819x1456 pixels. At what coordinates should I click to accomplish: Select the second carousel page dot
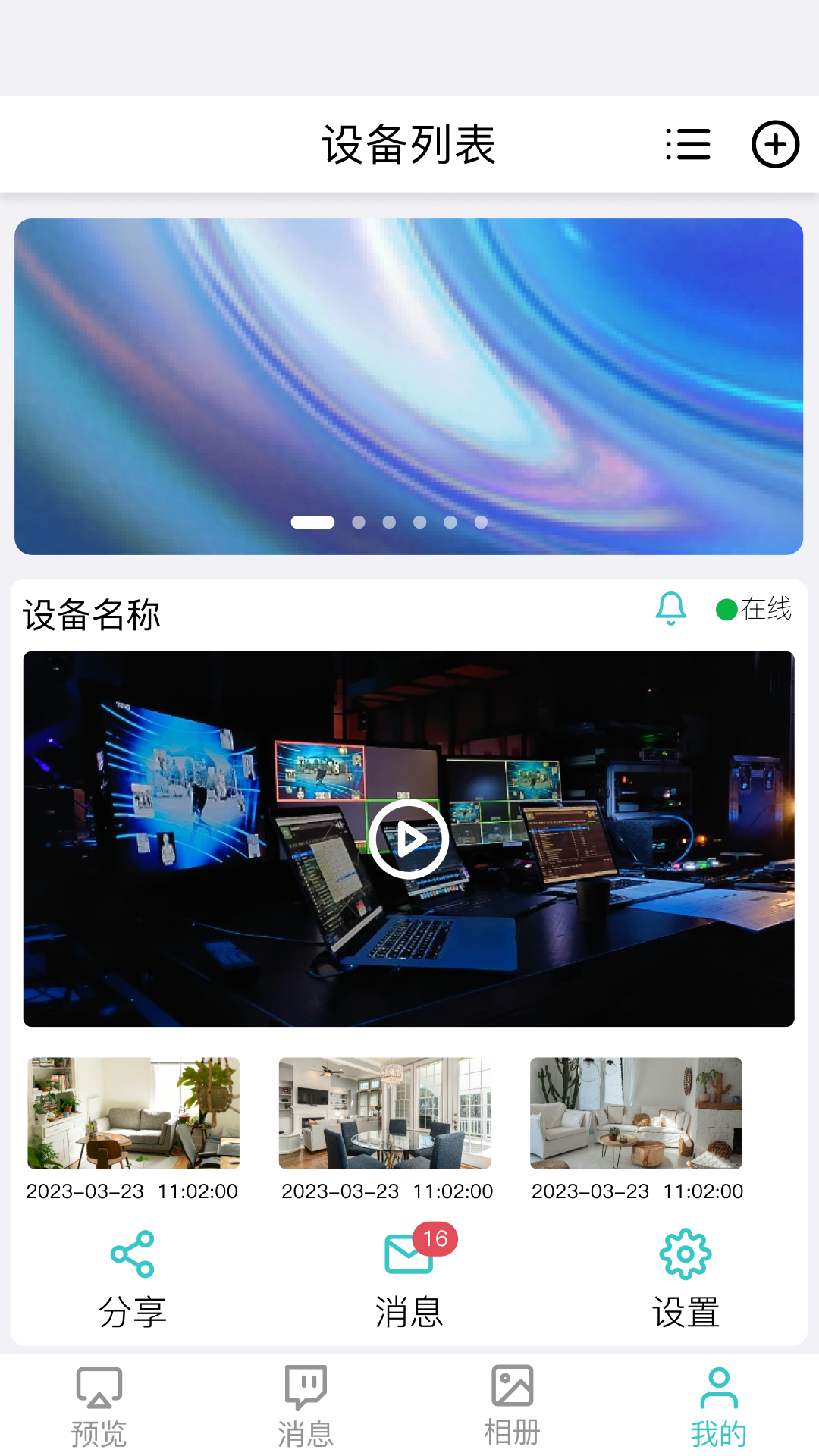coord(357,521)
